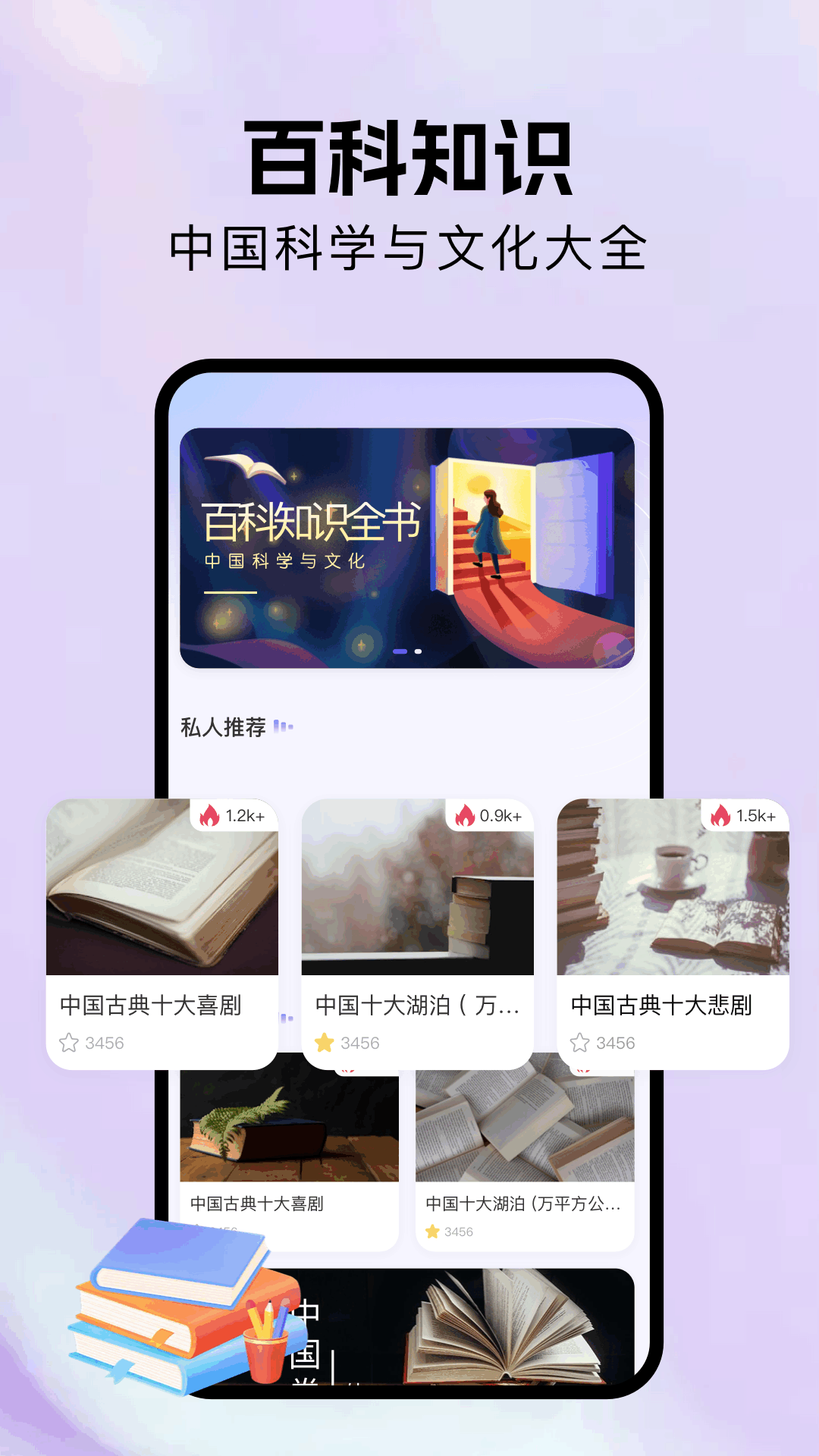Tap the flame icon showing 0.9k+ on 中国十大湖泊 card

click(x=462, y=816)
